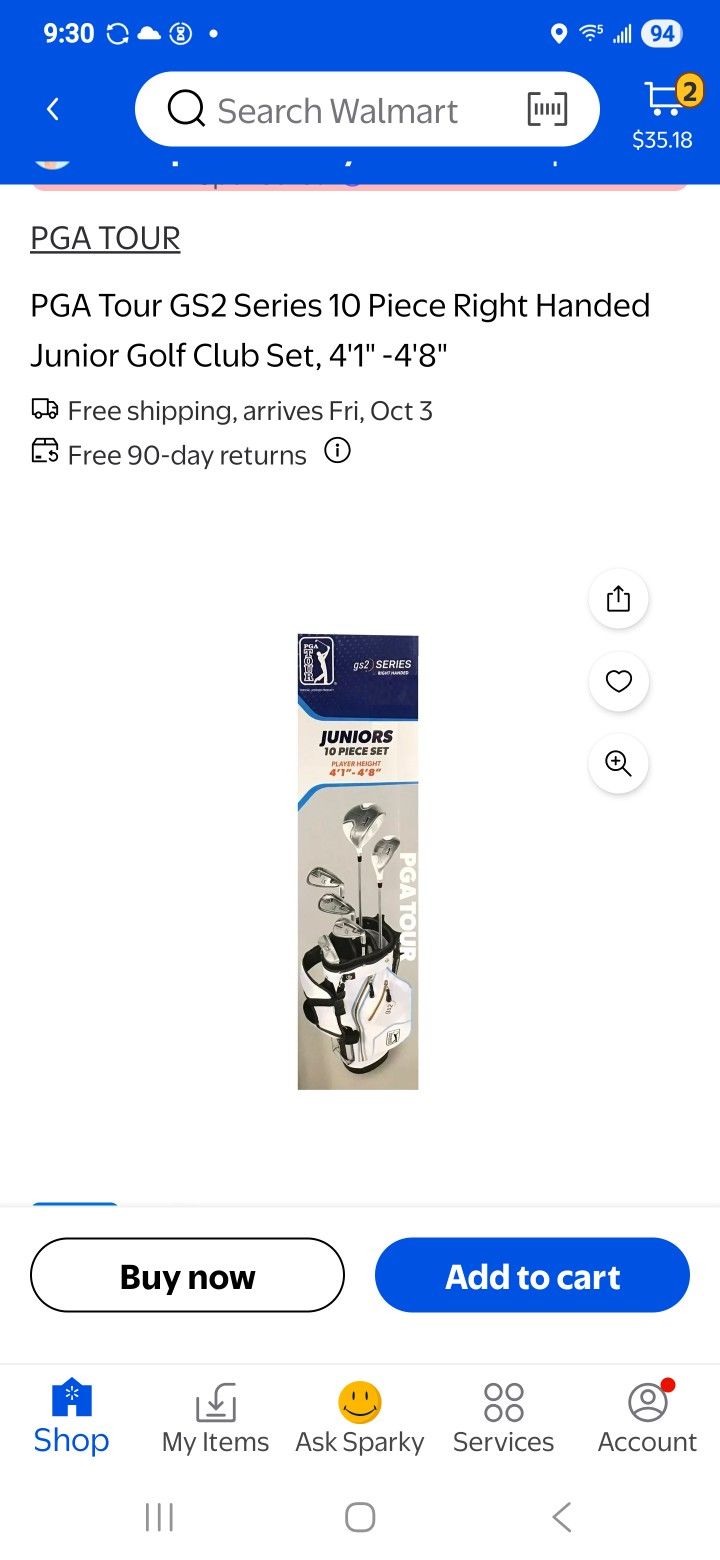The width and height of the screenshot is (720, 1560).
Task: Share this golf club set
Action: tap(618, 598)
